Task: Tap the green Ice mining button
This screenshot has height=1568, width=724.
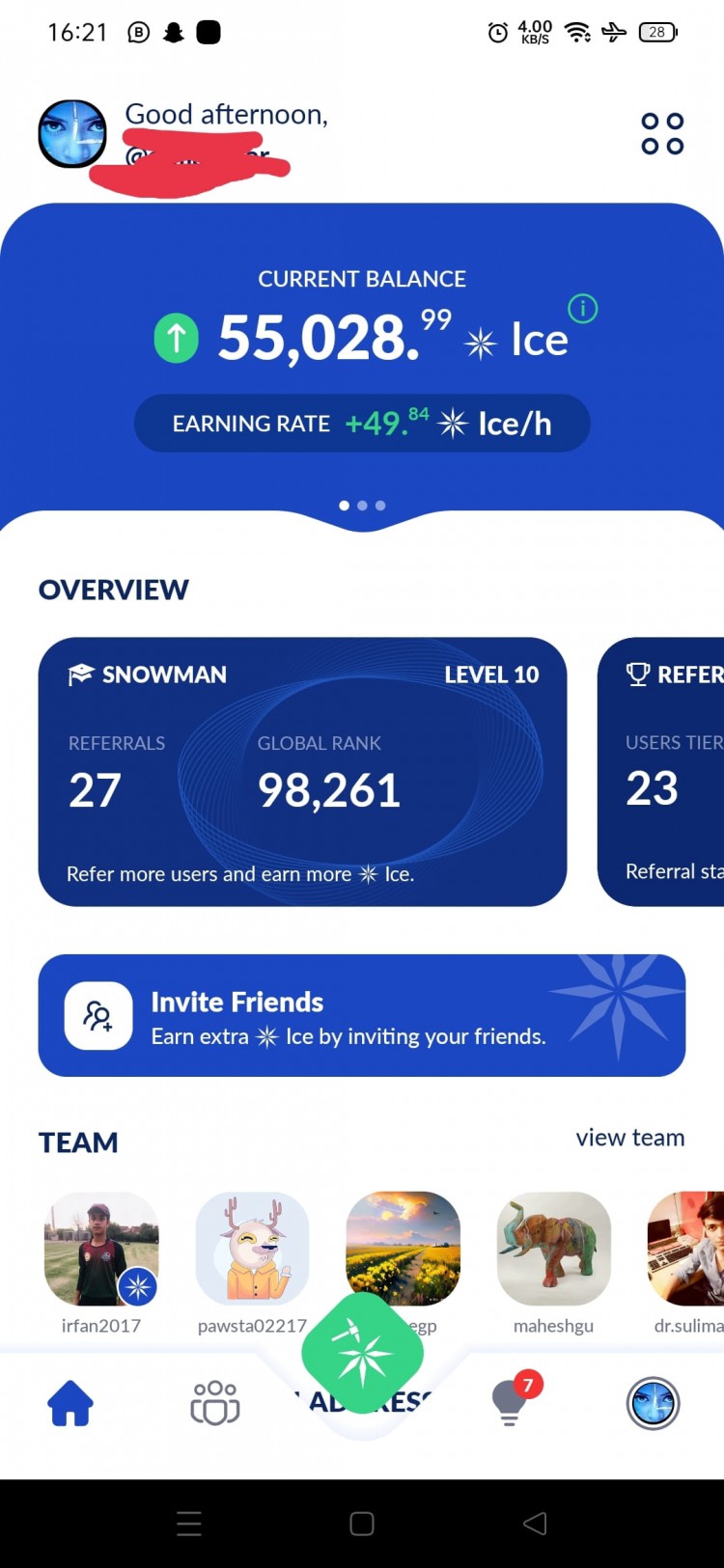Action: pos(362,1353)
